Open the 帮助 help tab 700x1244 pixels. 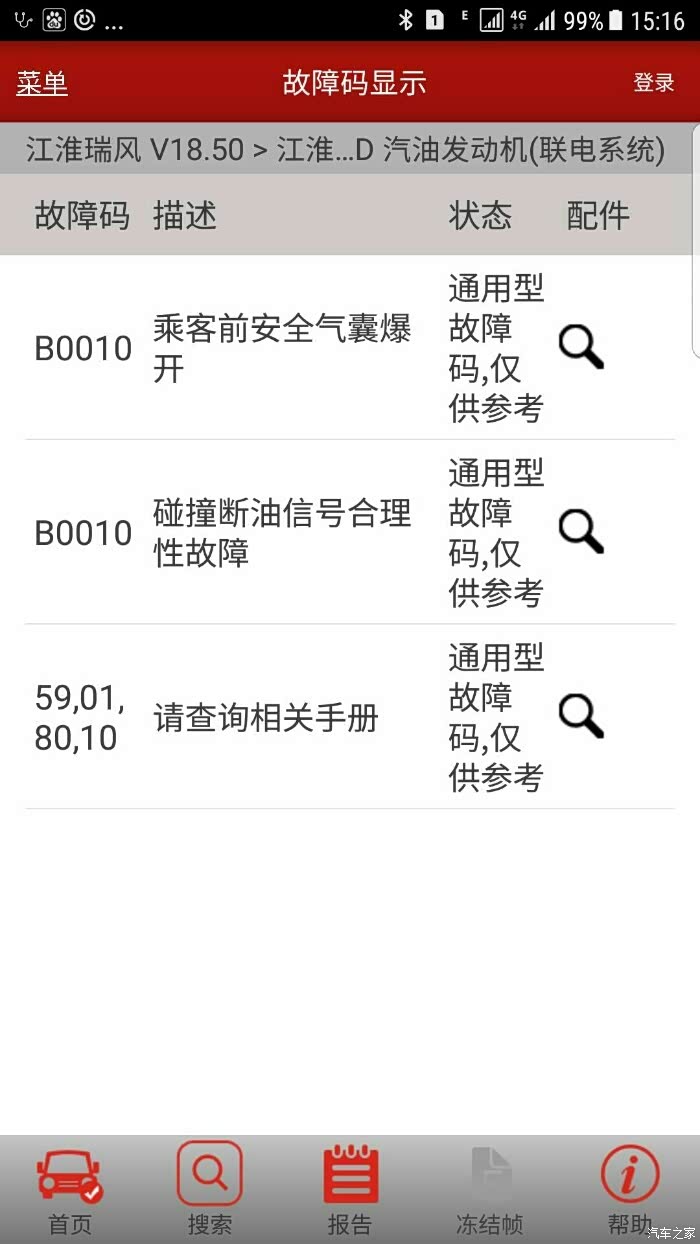click(630, 1190)
